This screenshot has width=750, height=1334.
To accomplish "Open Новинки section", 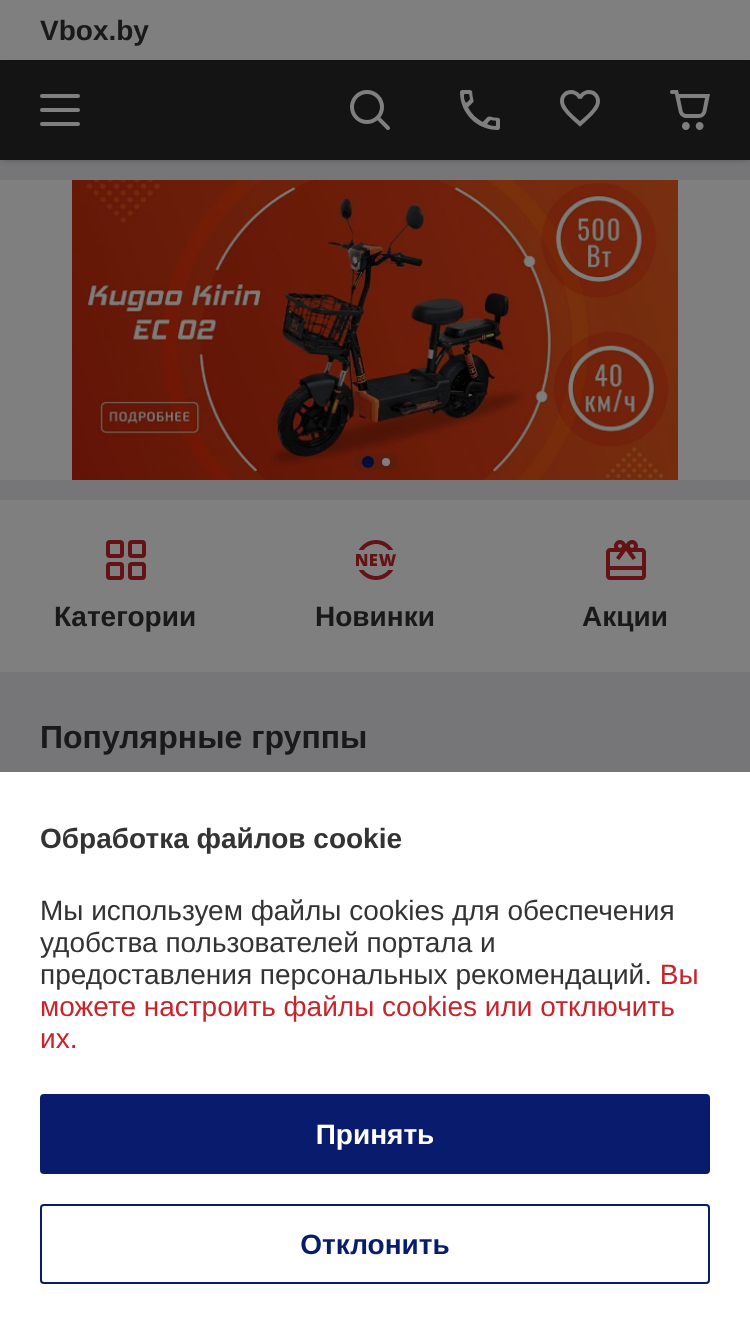I will [375, 586].
